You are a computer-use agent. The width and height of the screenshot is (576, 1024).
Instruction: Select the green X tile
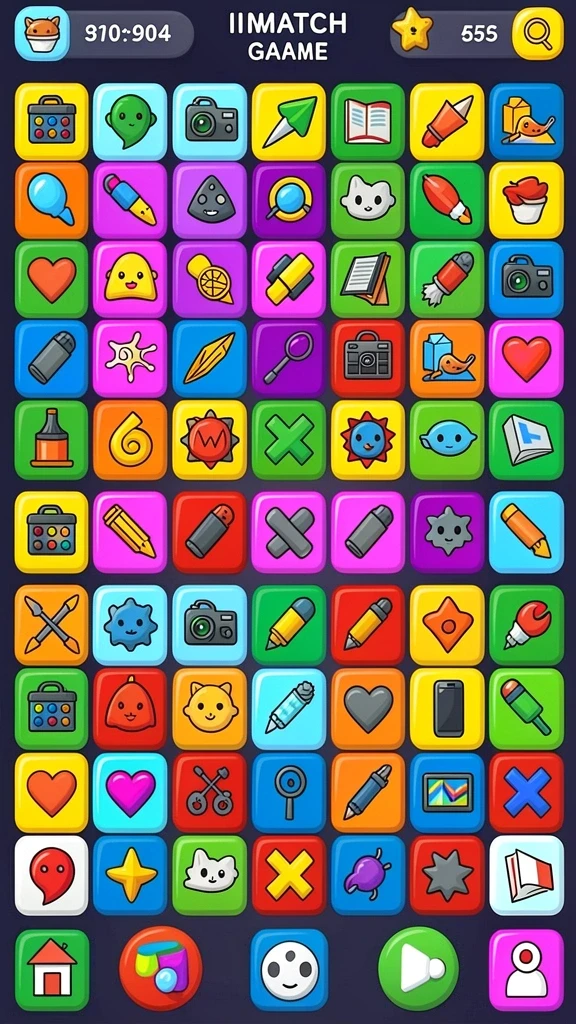coord(289,440)
